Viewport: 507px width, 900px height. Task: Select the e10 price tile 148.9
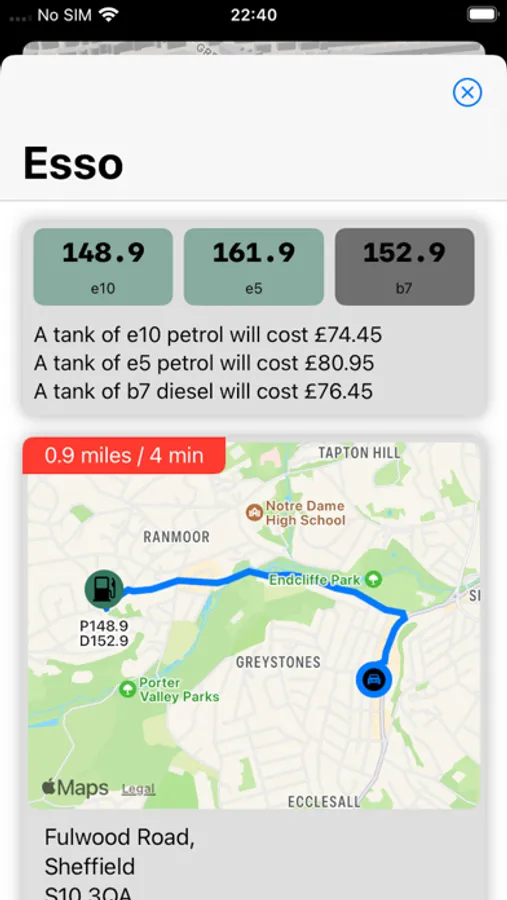[103, 266]
